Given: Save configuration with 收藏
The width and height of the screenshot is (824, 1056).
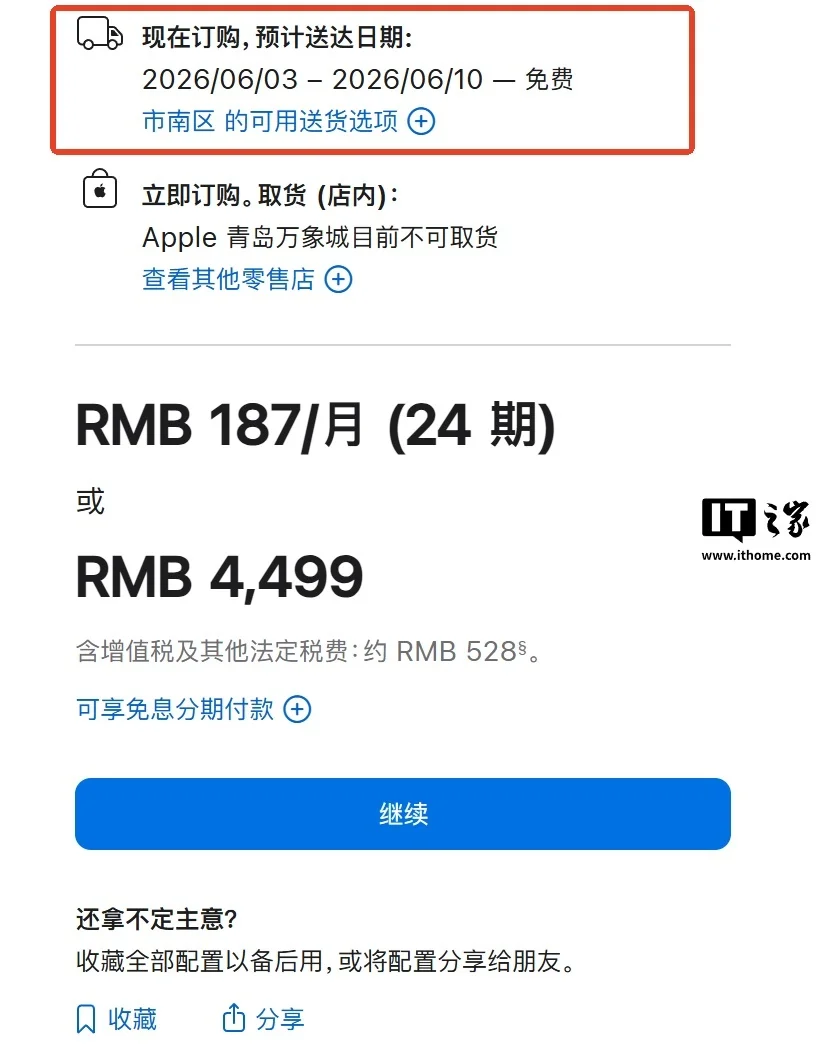Looking at the screenshot, I should (118, 1019).
